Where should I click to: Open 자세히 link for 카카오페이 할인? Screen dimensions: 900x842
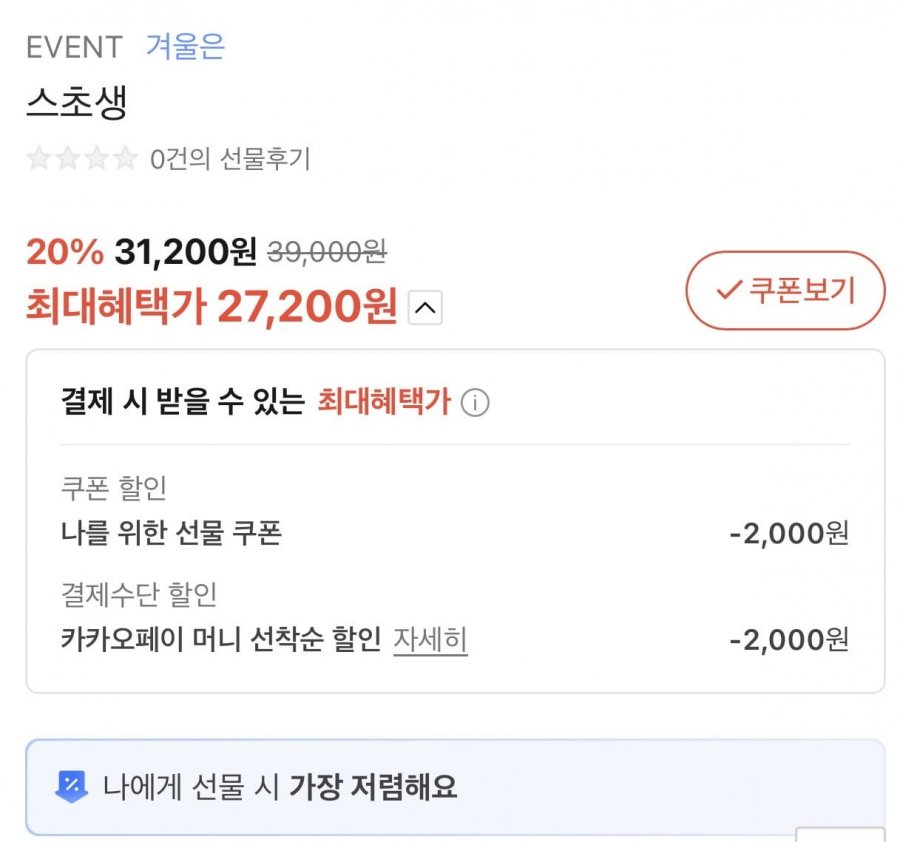430,639
